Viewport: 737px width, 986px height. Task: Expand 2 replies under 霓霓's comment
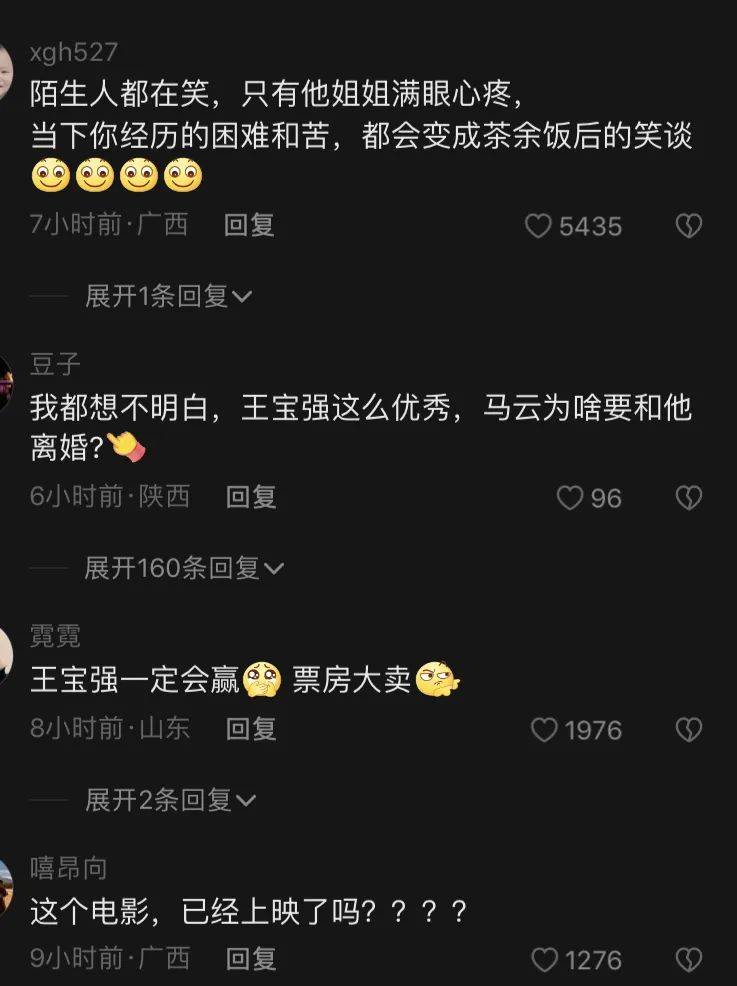[x=170, y=800]
